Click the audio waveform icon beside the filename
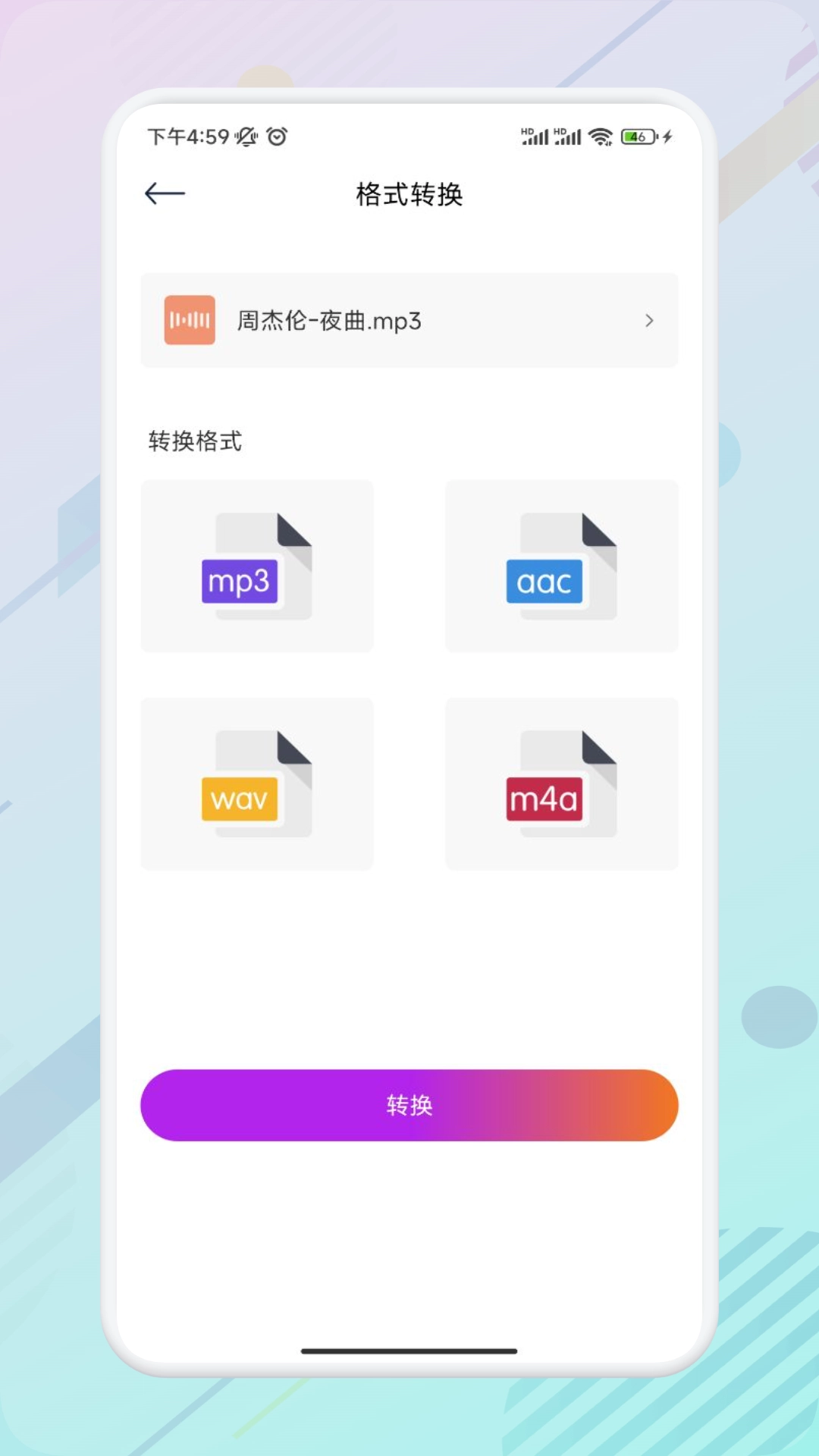Image resolution: width=819 pixels, height=1456 pixels. [x=190, y=320]
